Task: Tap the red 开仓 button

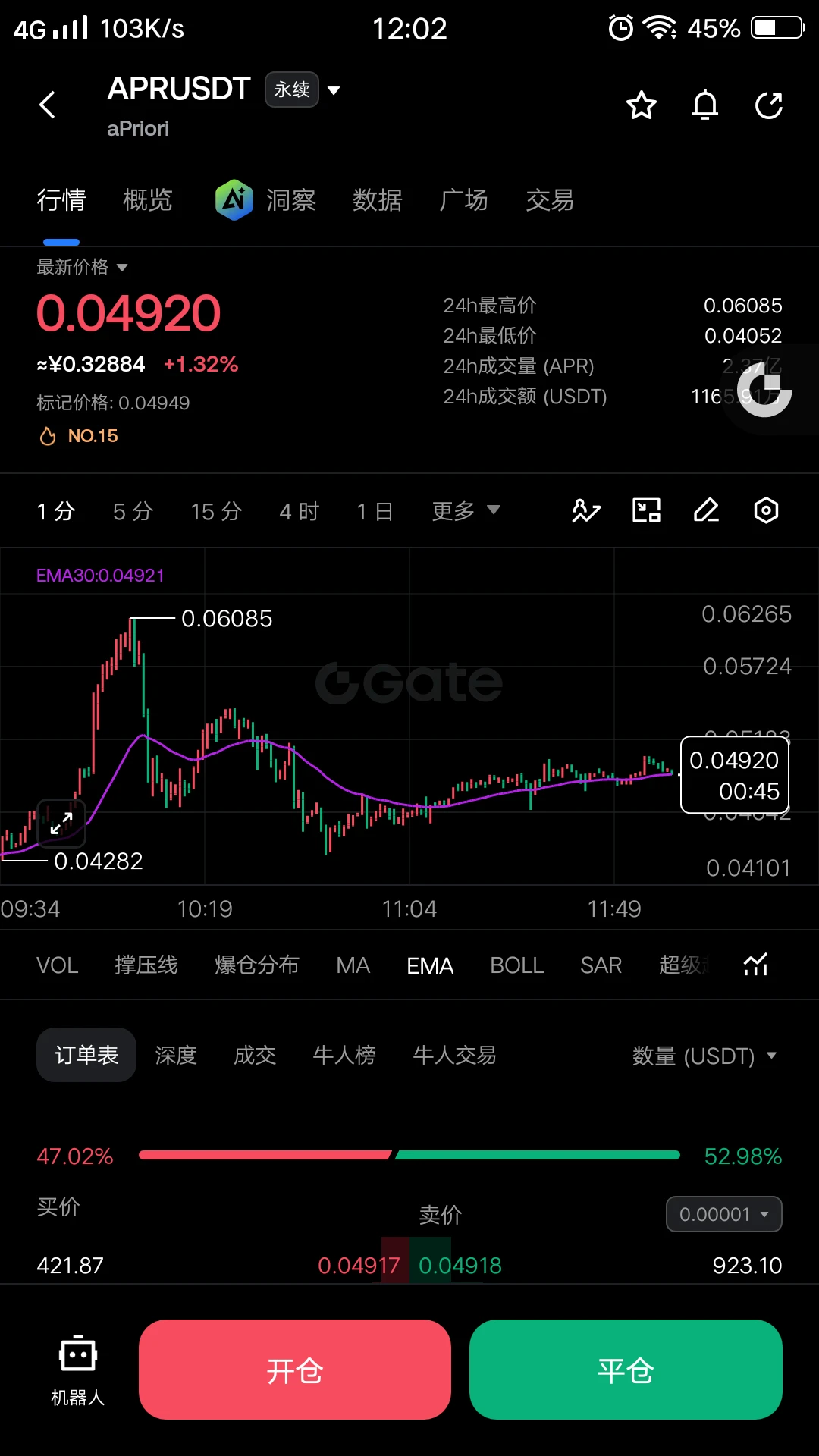Action: point(295,1370)
